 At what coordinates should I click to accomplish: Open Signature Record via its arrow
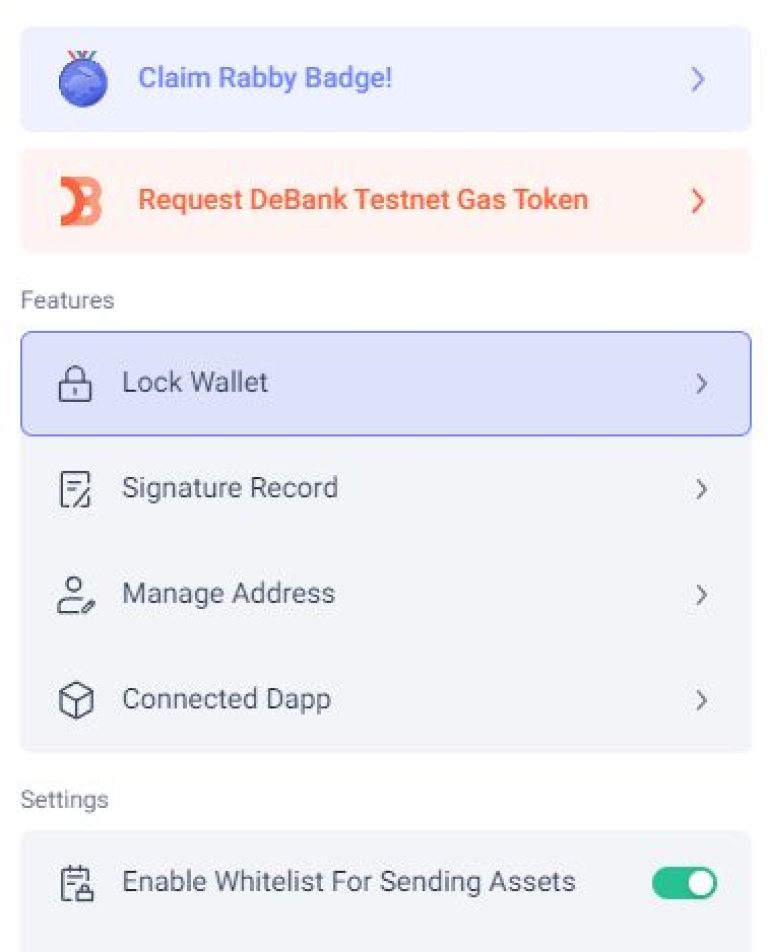coord(703,488)
